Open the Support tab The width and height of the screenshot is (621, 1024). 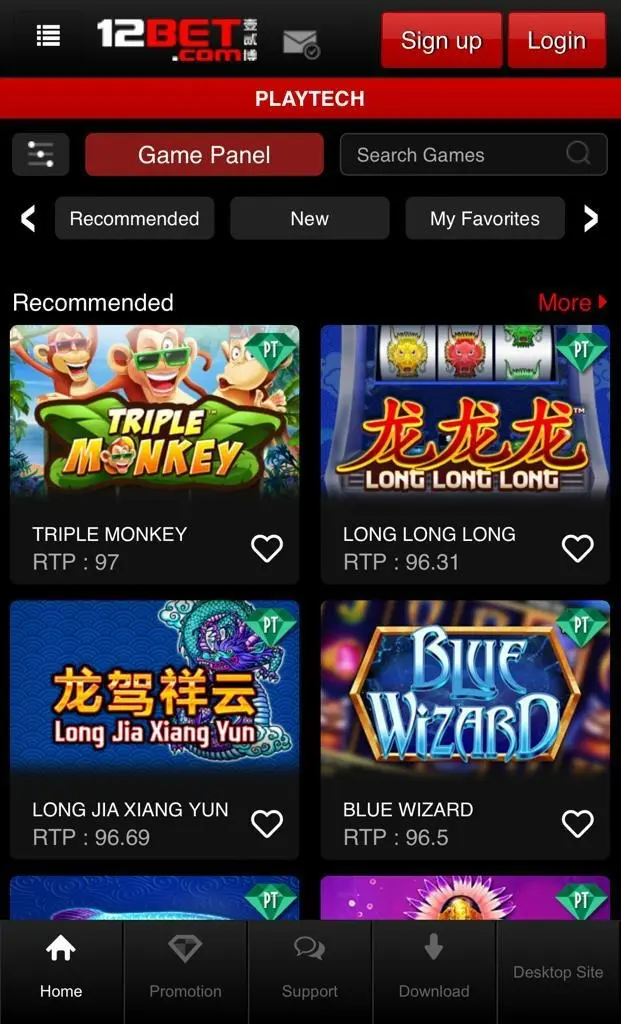[x=310, y=972]
